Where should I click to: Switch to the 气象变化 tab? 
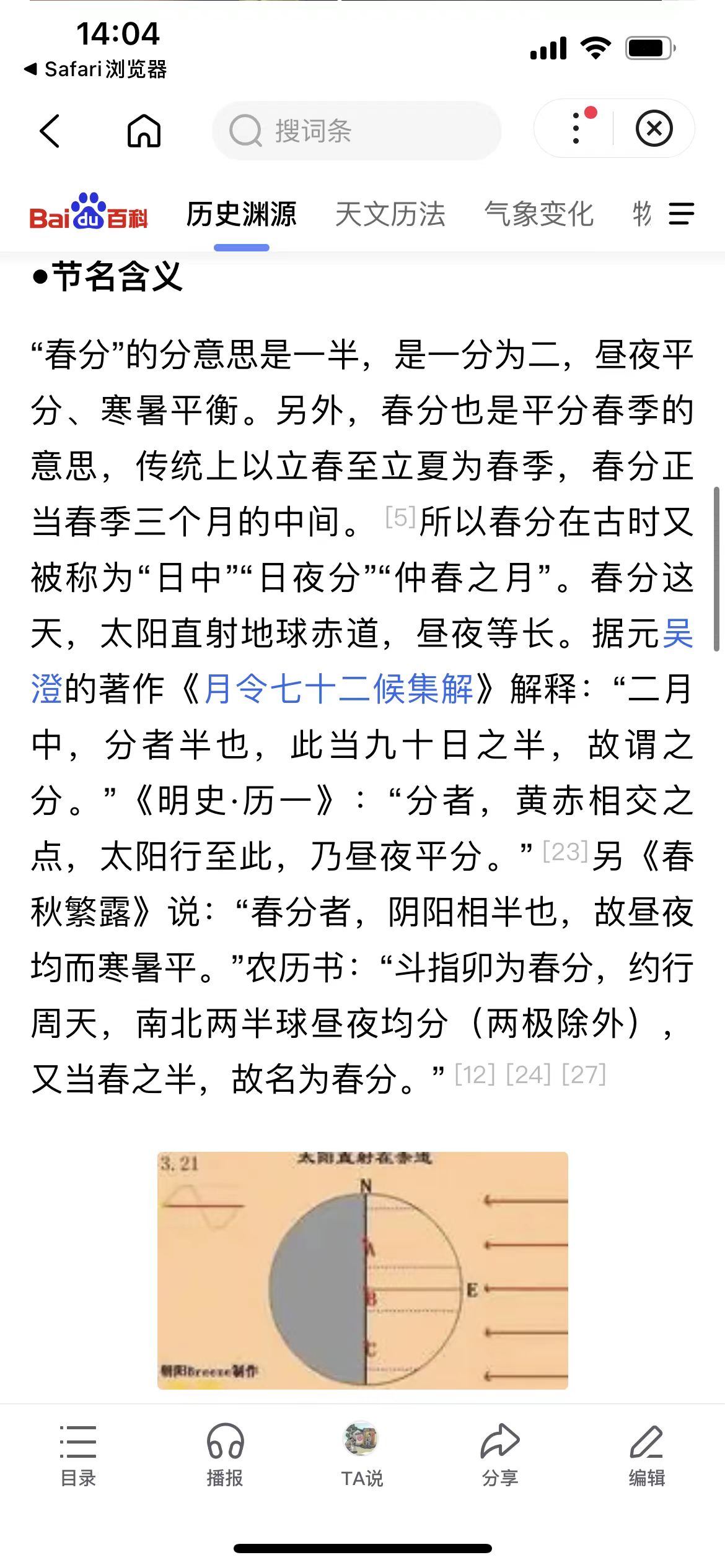[539, 214]
